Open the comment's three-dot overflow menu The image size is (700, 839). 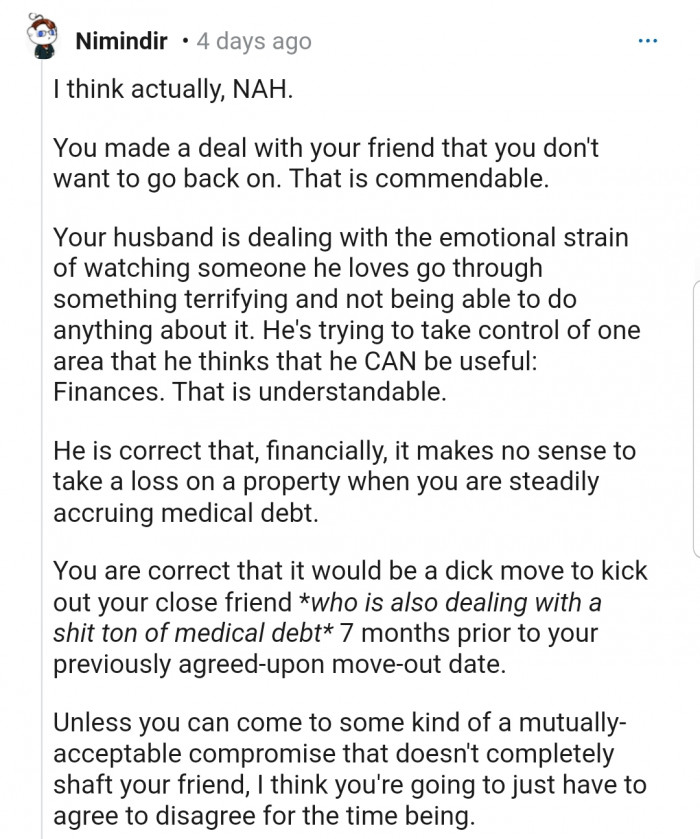[648, 41]
